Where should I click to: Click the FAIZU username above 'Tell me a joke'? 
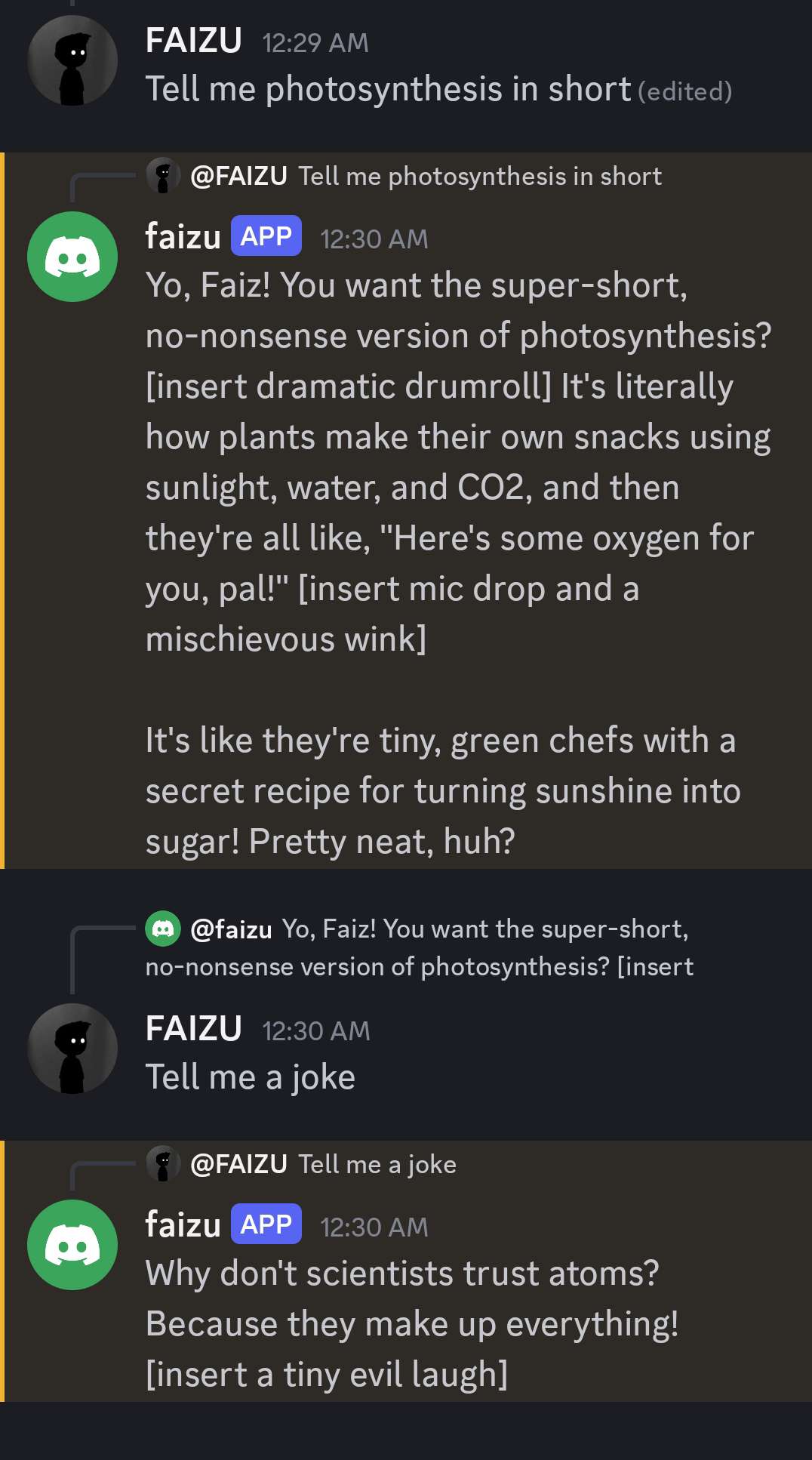(192, 1027)
